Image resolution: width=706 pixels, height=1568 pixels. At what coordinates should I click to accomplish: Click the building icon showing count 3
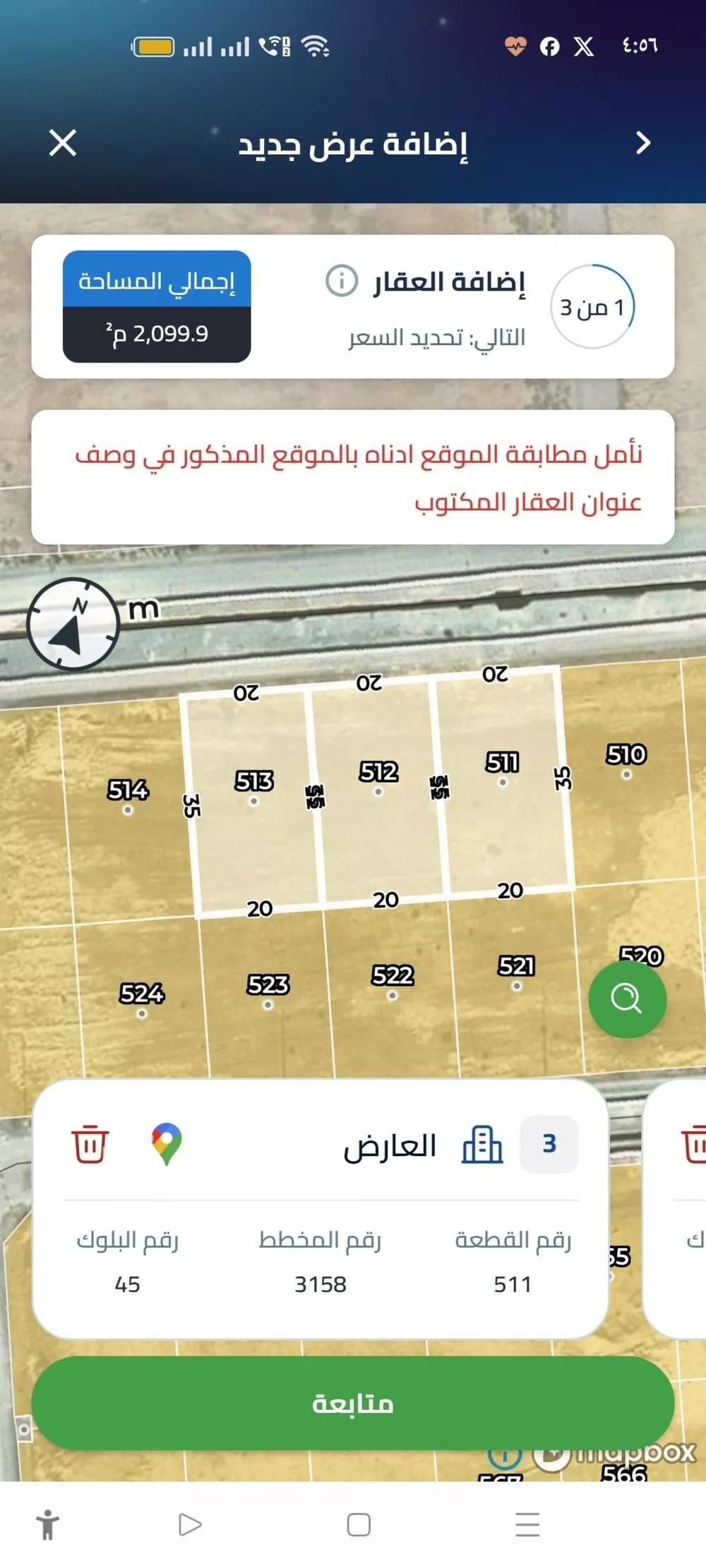482,1144
